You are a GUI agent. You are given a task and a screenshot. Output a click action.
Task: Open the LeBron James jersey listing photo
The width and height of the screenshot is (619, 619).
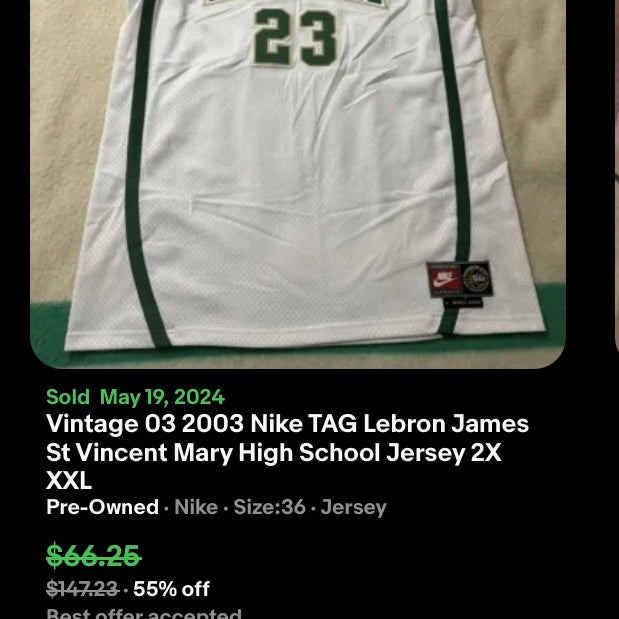coord(297,180)
